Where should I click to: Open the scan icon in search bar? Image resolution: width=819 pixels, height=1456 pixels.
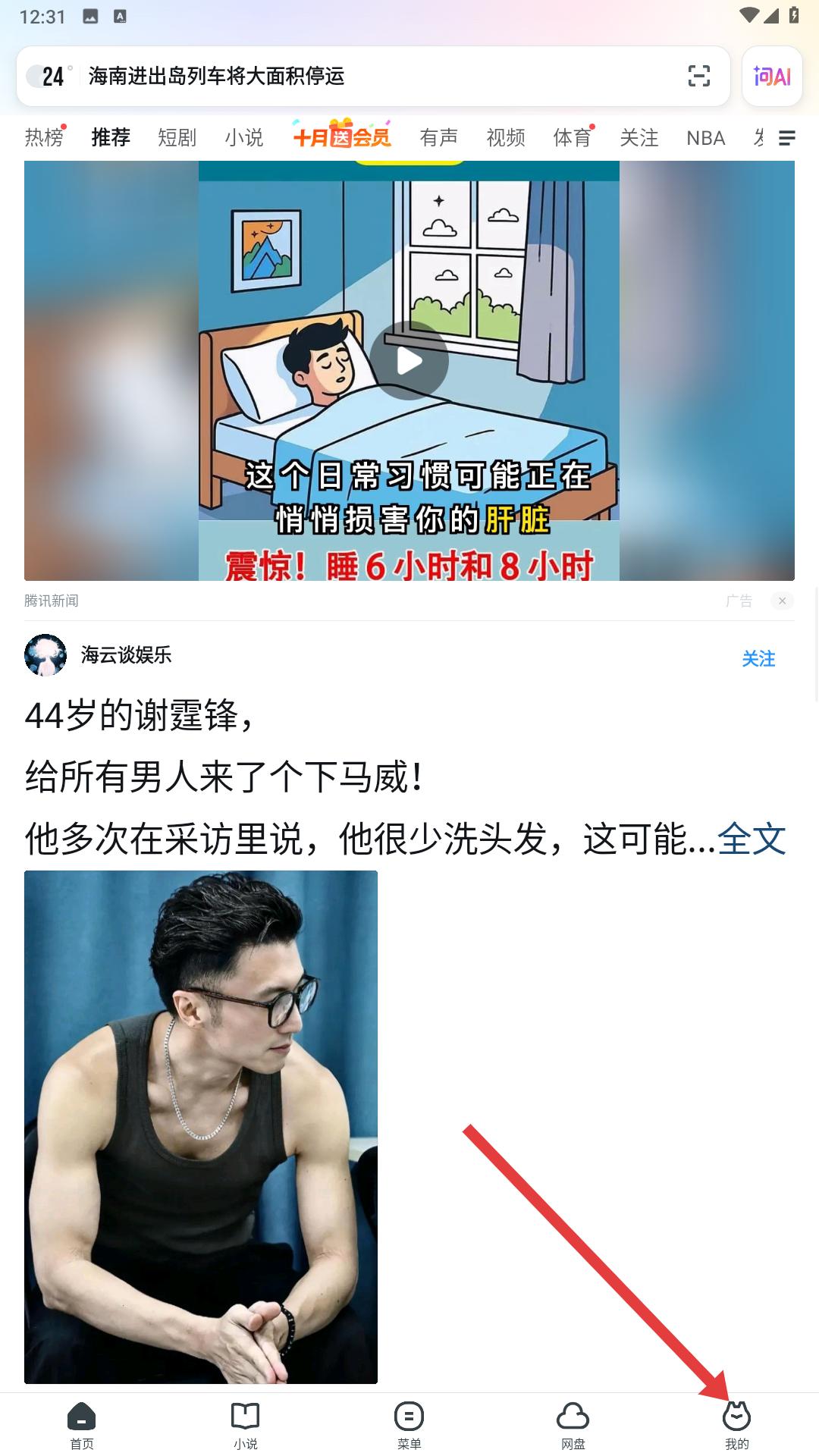click(698, 76)
